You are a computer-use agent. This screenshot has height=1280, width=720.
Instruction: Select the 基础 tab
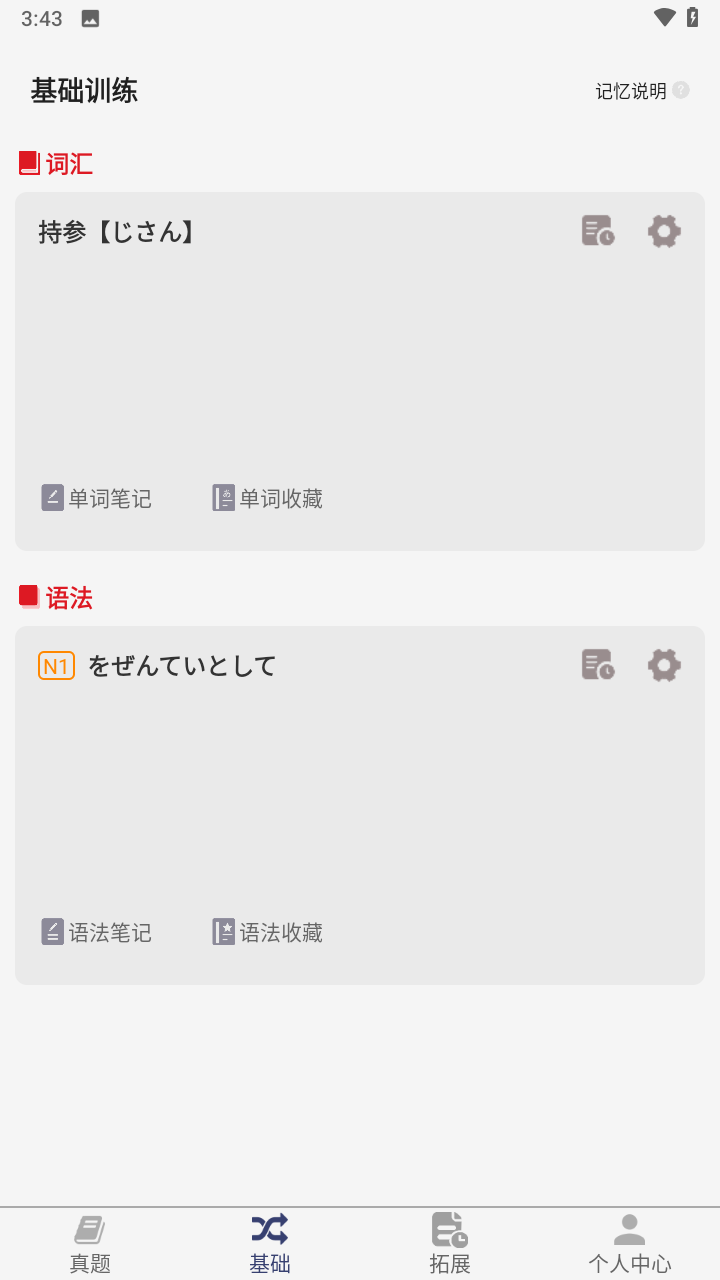click(270, 1243)
